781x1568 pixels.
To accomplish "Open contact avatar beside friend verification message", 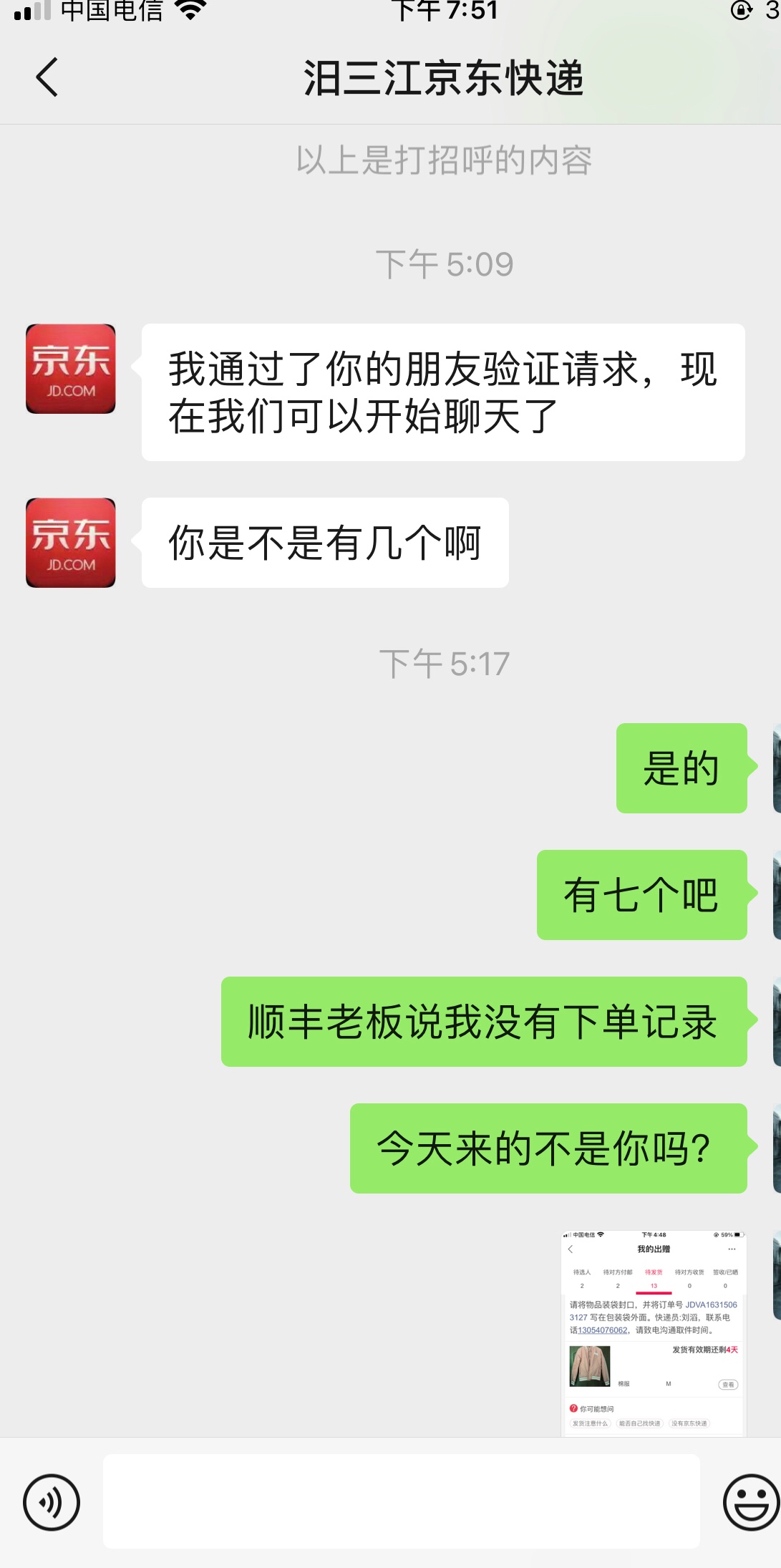I will (71, 369).
